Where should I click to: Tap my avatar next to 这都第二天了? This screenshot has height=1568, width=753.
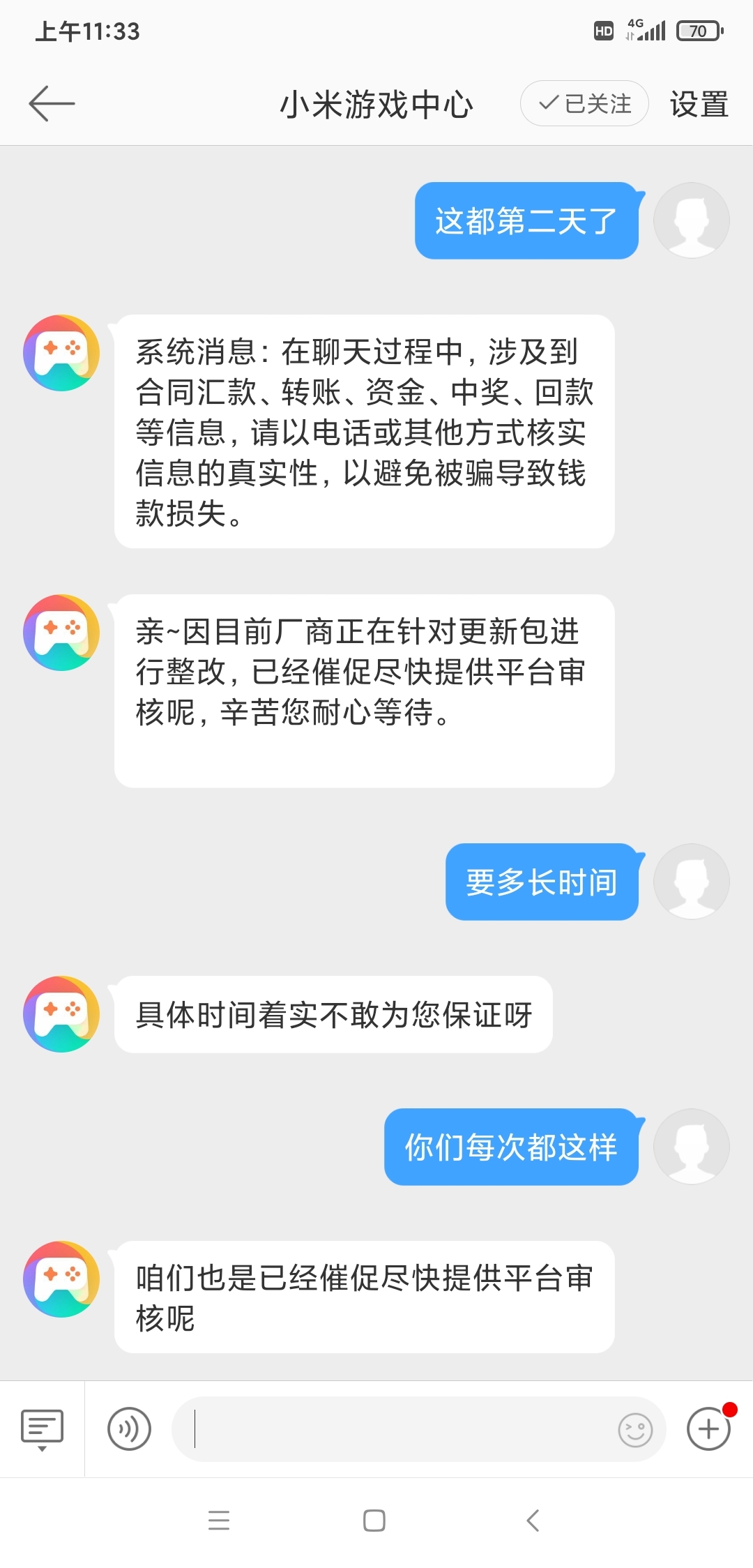tap(691, 220)
